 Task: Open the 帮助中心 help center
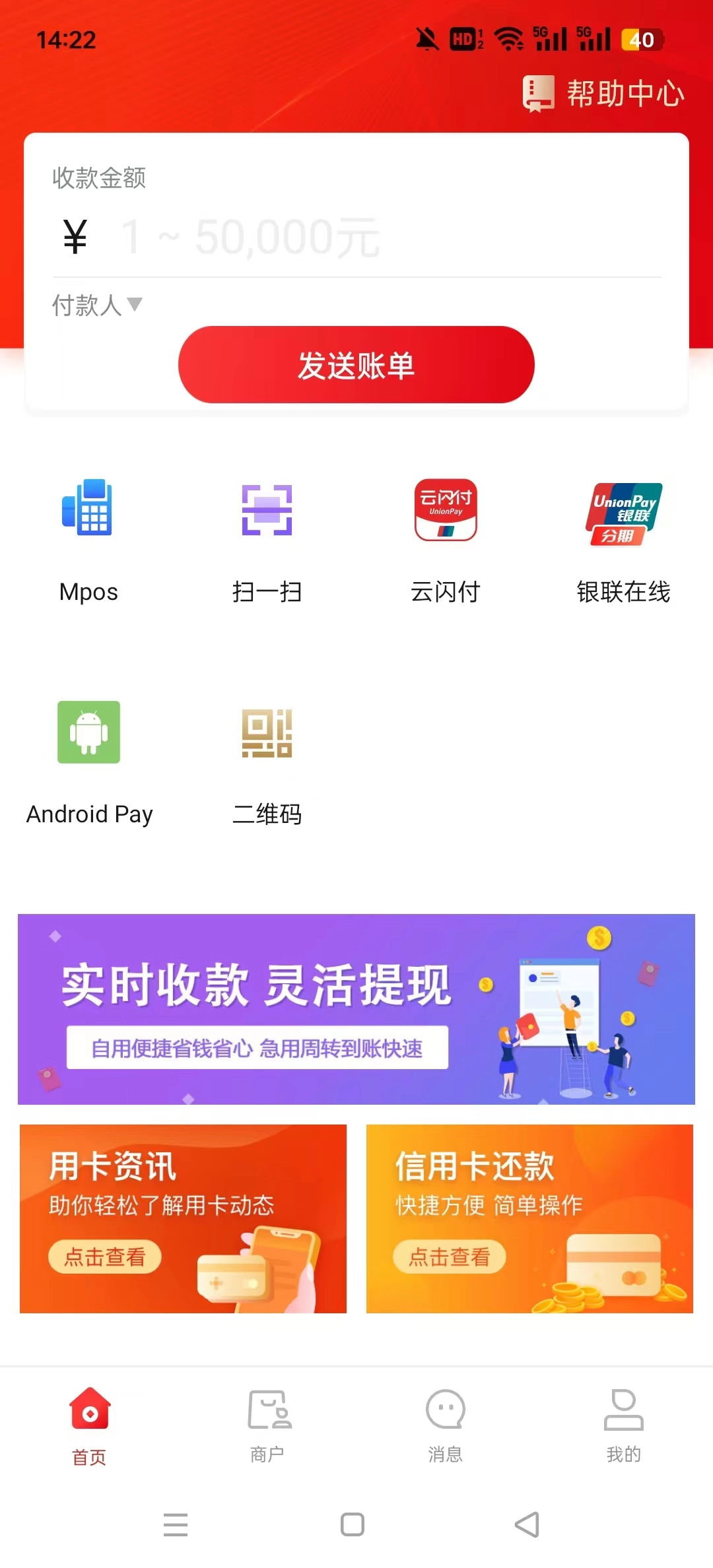tap(601, 92)
